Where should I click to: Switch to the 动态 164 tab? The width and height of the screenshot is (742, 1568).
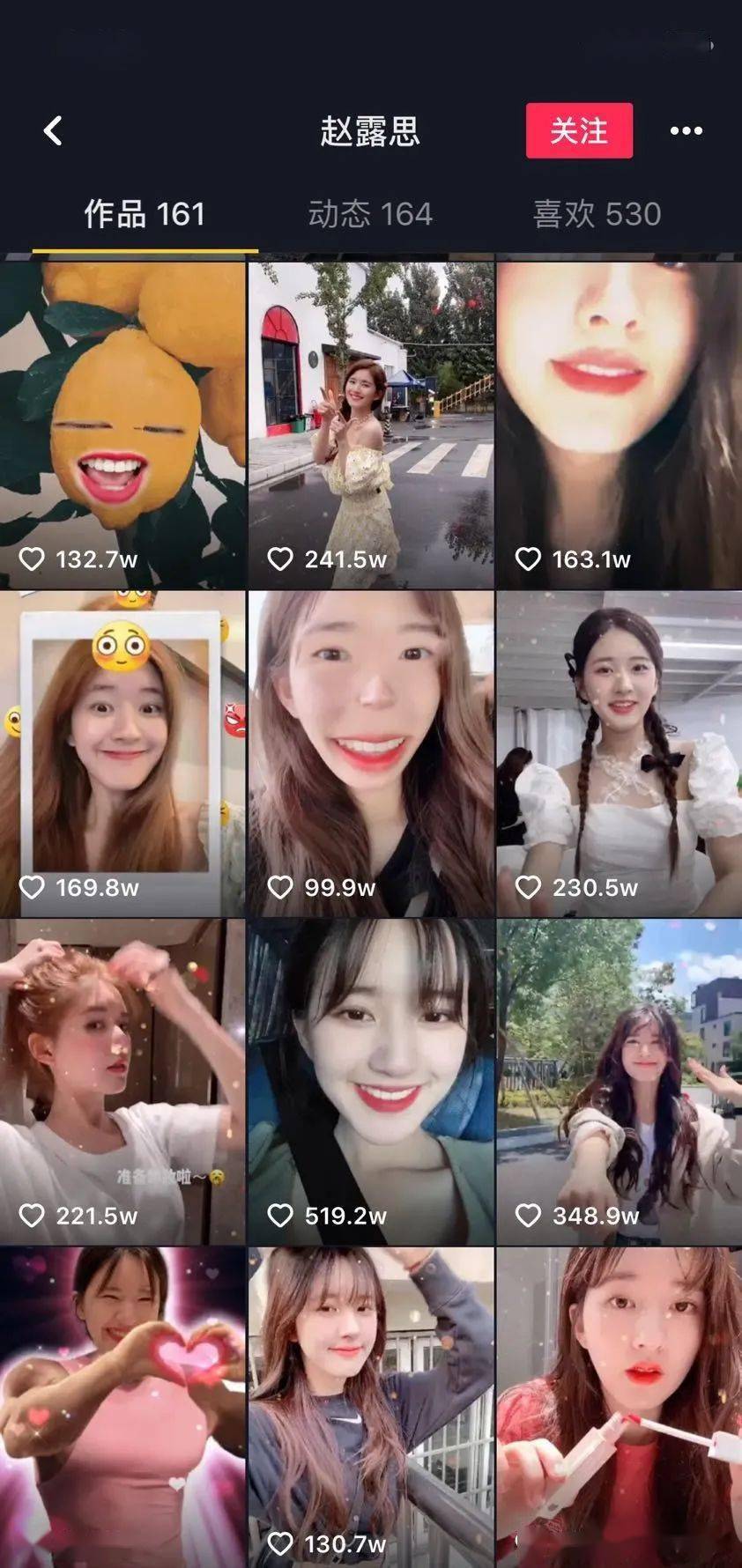coord(370,214)
